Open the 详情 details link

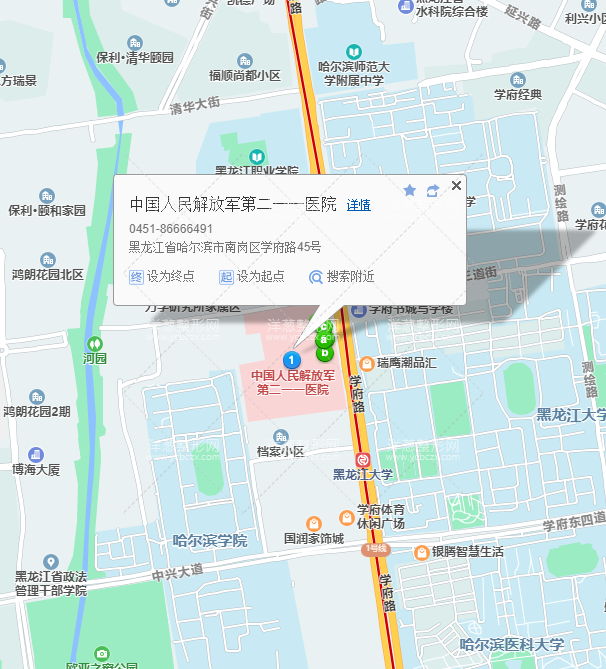(358, 205)
